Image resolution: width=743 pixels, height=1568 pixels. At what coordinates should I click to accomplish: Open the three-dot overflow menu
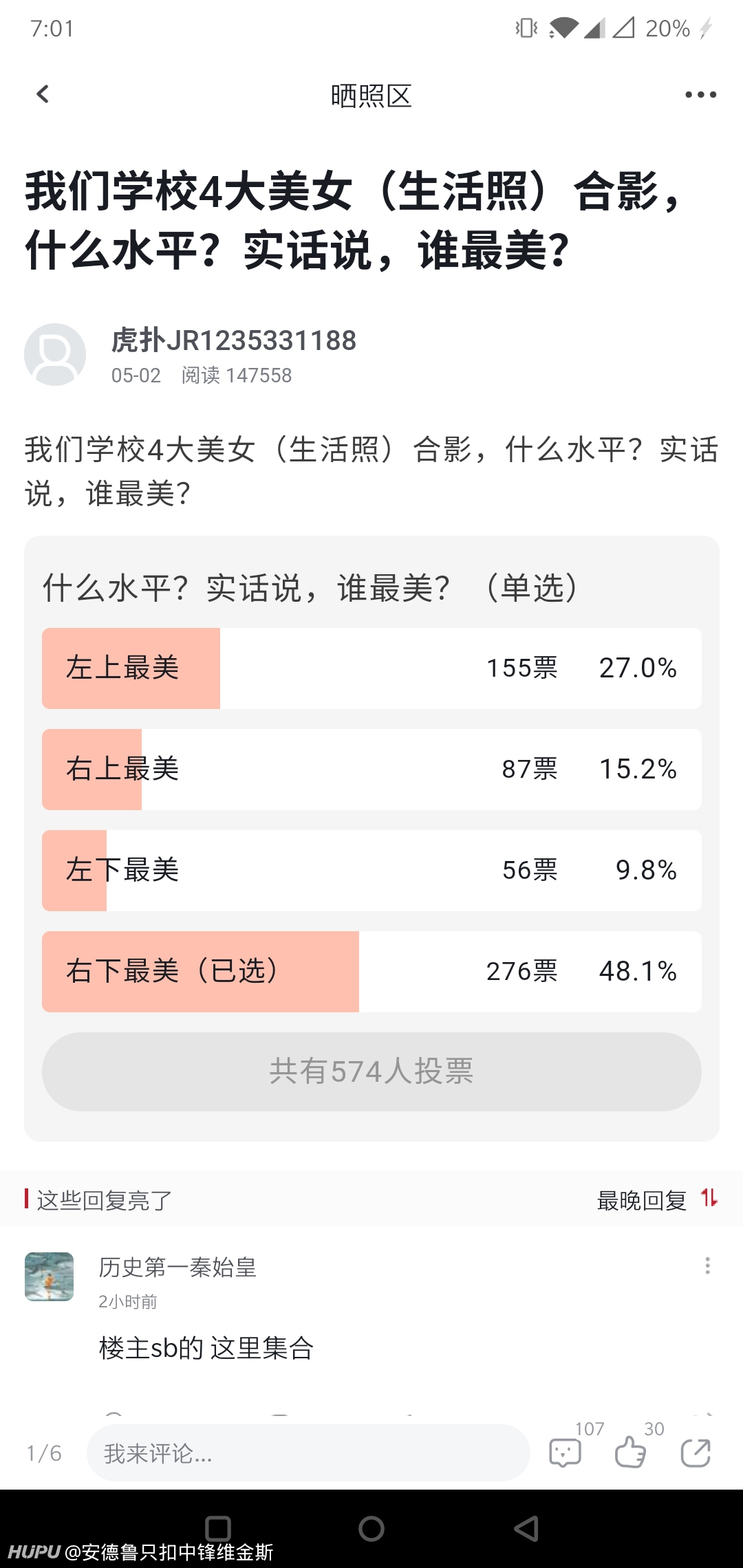pyautogui.click(x=700, y=95)
